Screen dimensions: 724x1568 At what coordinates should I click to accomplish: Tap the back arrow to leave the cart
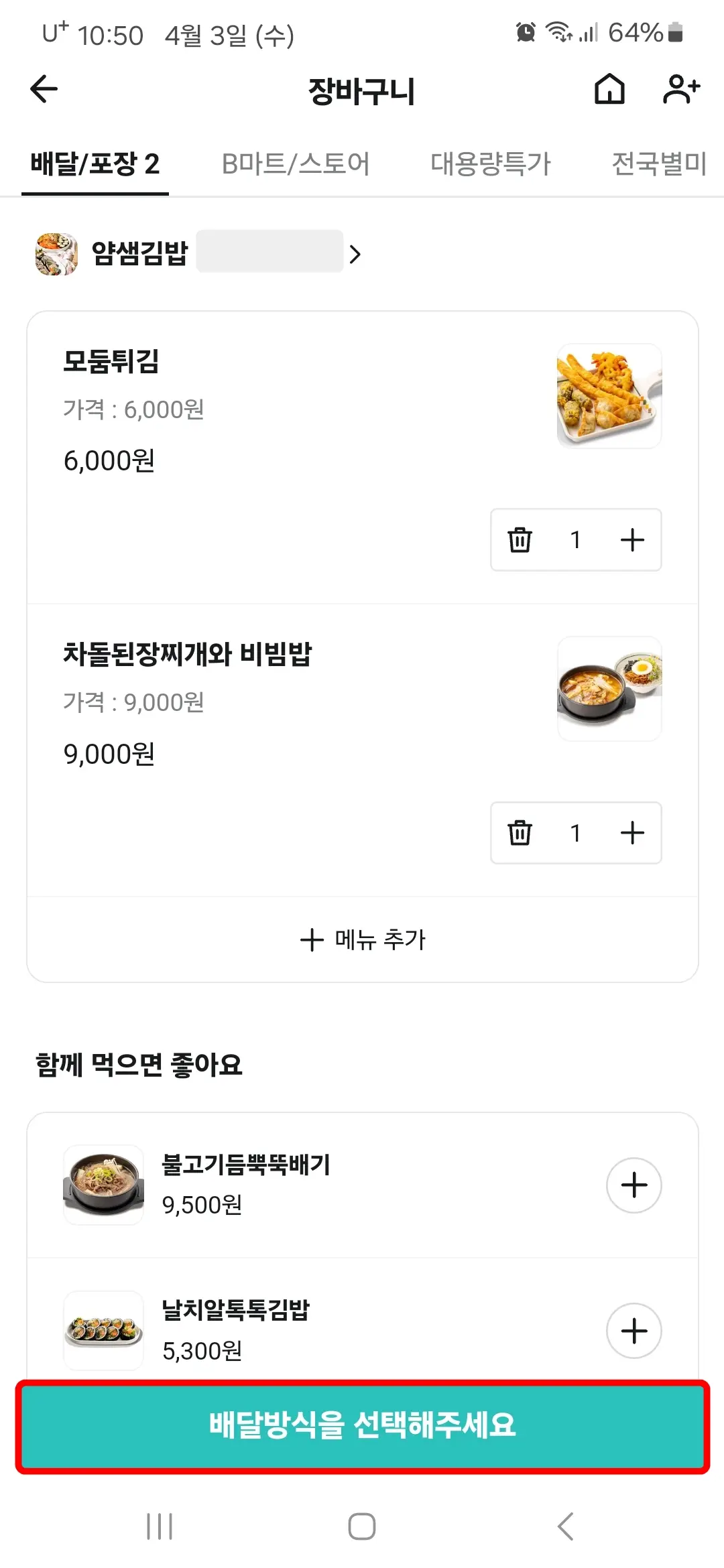42,88
